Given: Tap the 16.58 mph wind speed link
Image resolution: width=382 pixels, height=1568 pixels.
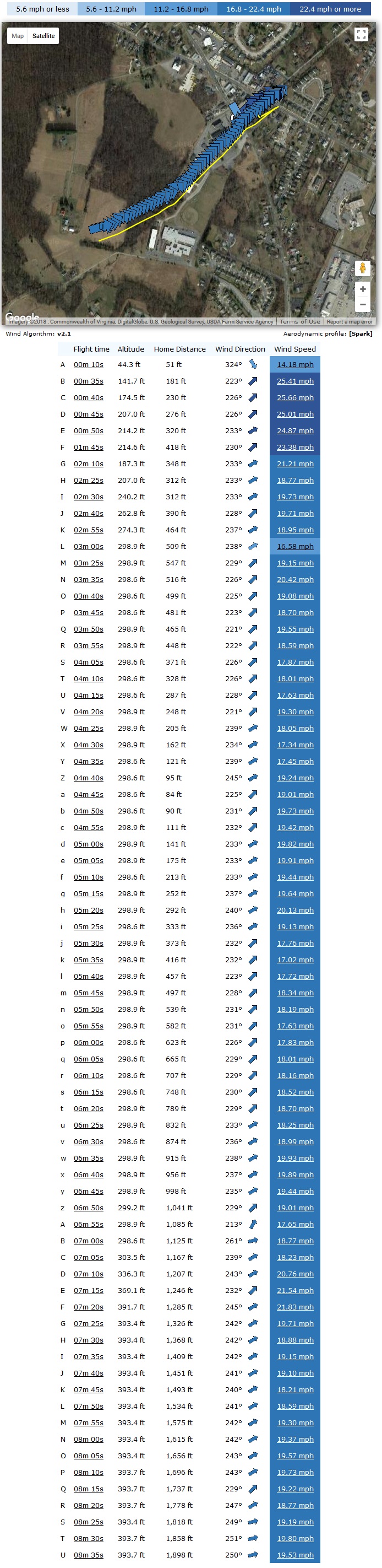Looking at the screenshot, I should [295, 547].
